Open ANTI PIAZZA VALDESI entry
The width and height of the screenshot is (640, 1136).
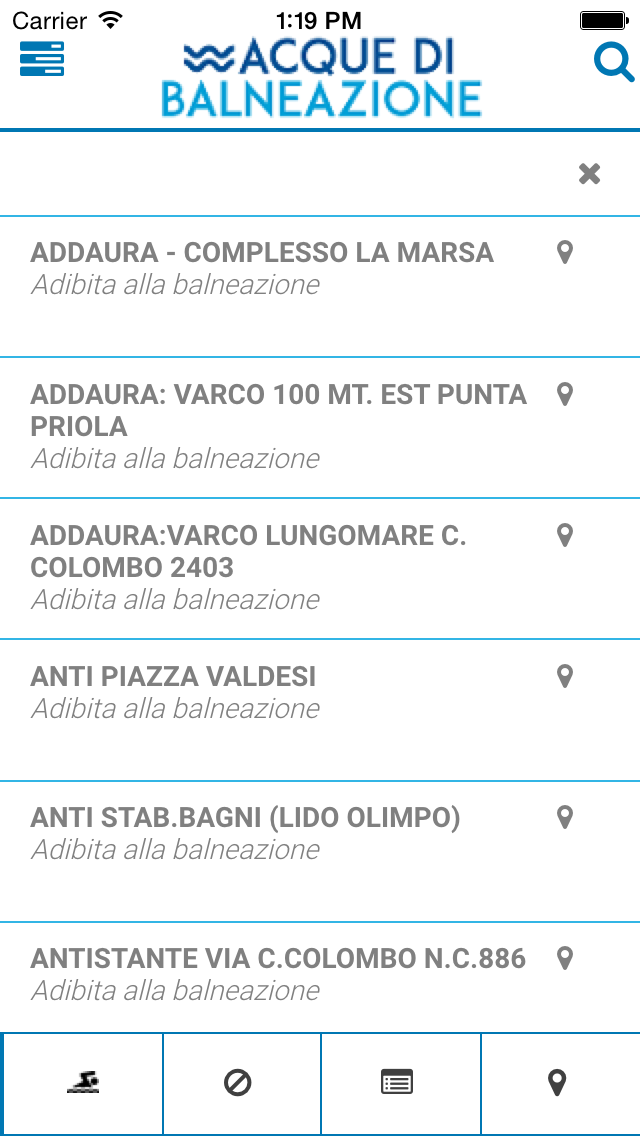point(320,710)
